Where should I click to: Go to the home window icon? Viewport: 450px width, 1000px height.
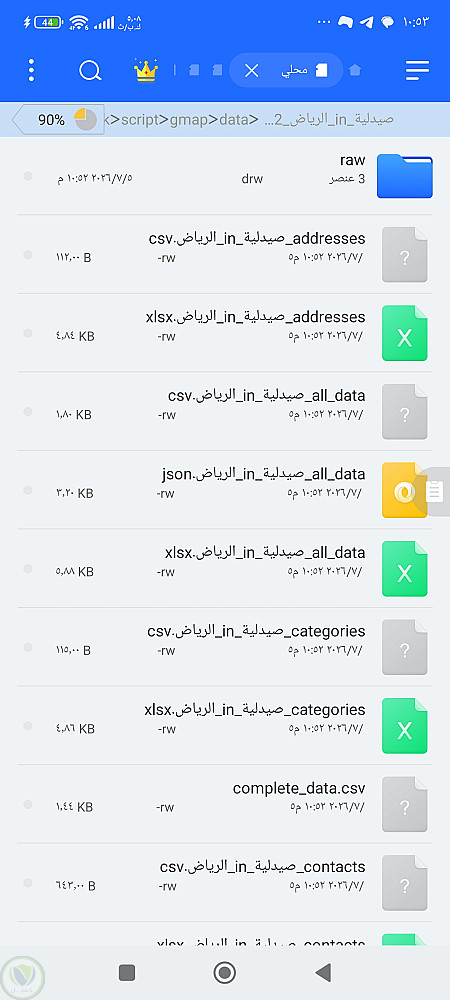(355, 71)
